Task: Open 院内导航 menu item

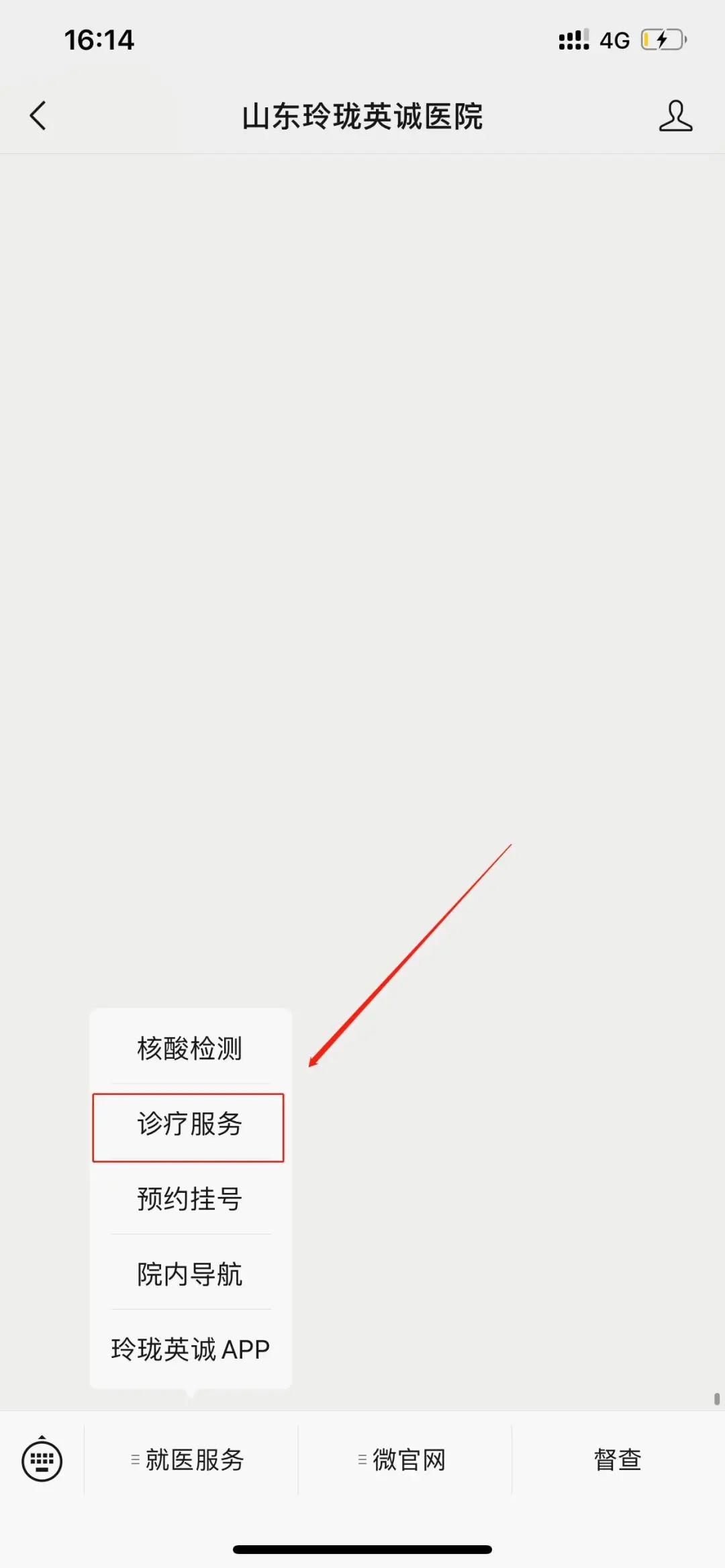Action: 190,1274
